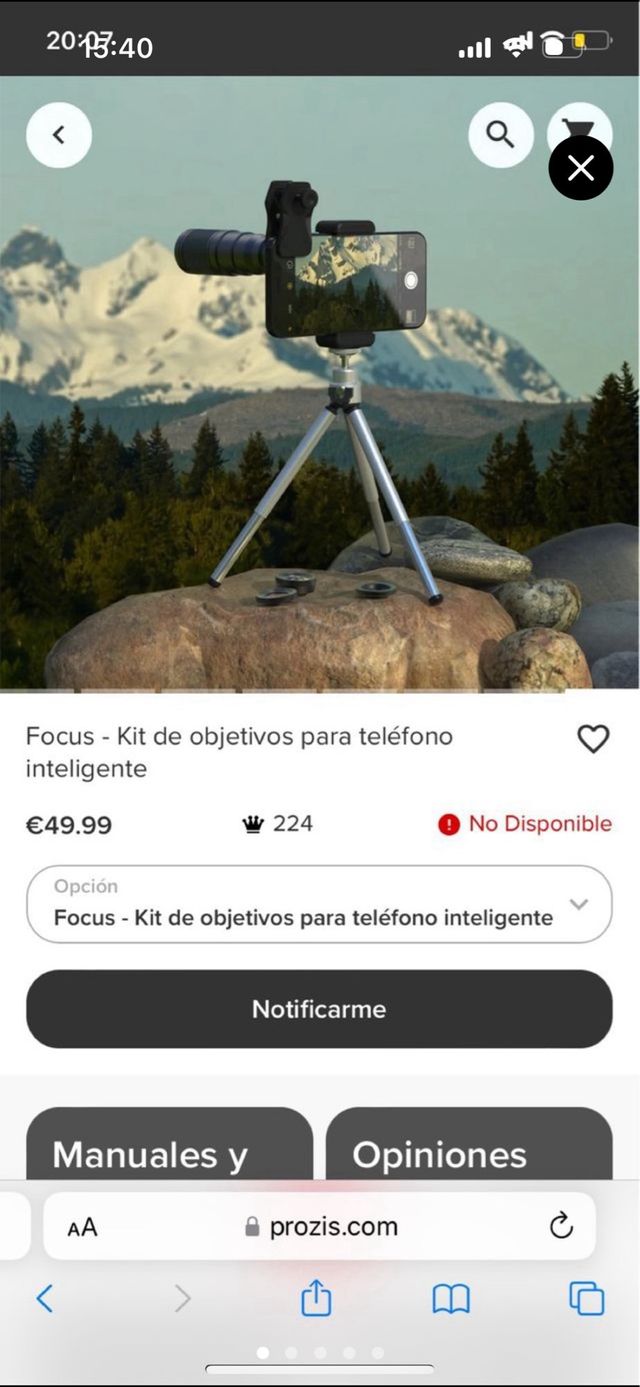
Task: Open the AA page settings menu
Action: tap(82, 1227)
